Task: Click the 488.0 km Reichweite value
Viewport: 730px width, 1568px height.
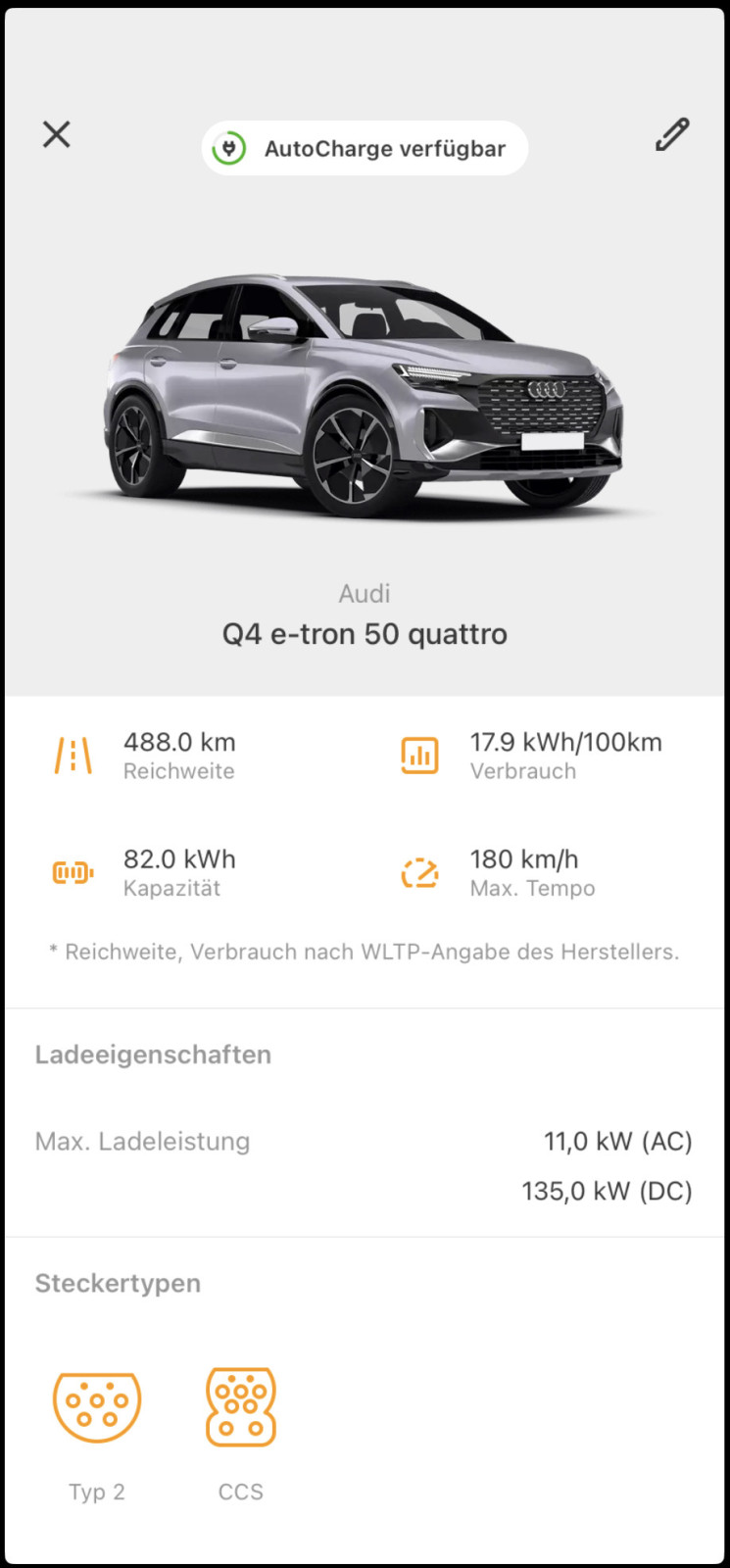Action: coord(179,742)
